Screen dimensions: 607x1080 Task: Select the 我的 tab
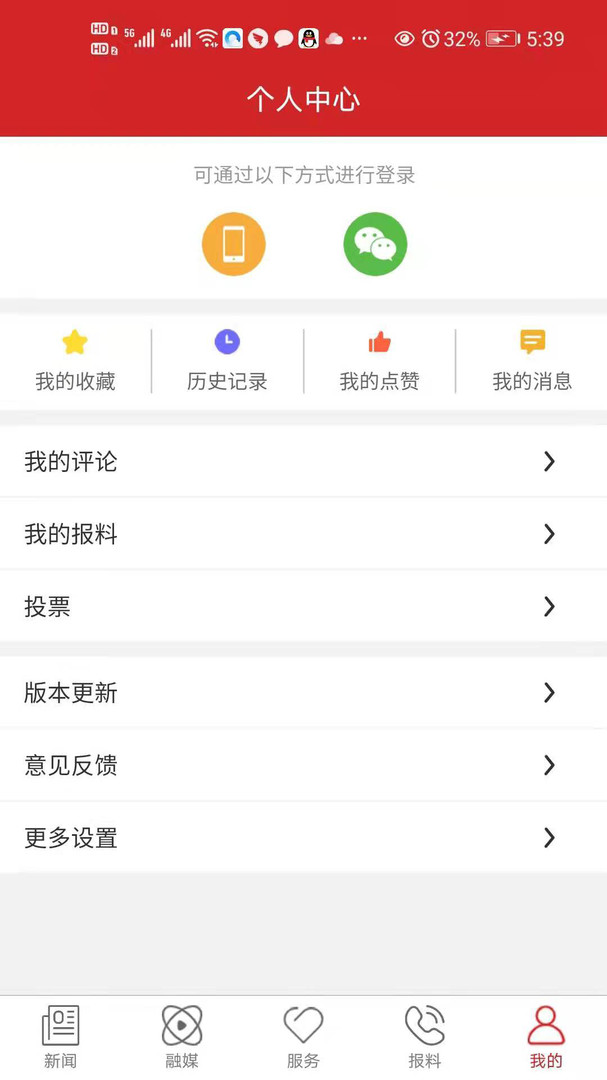tap(546, 1037)
